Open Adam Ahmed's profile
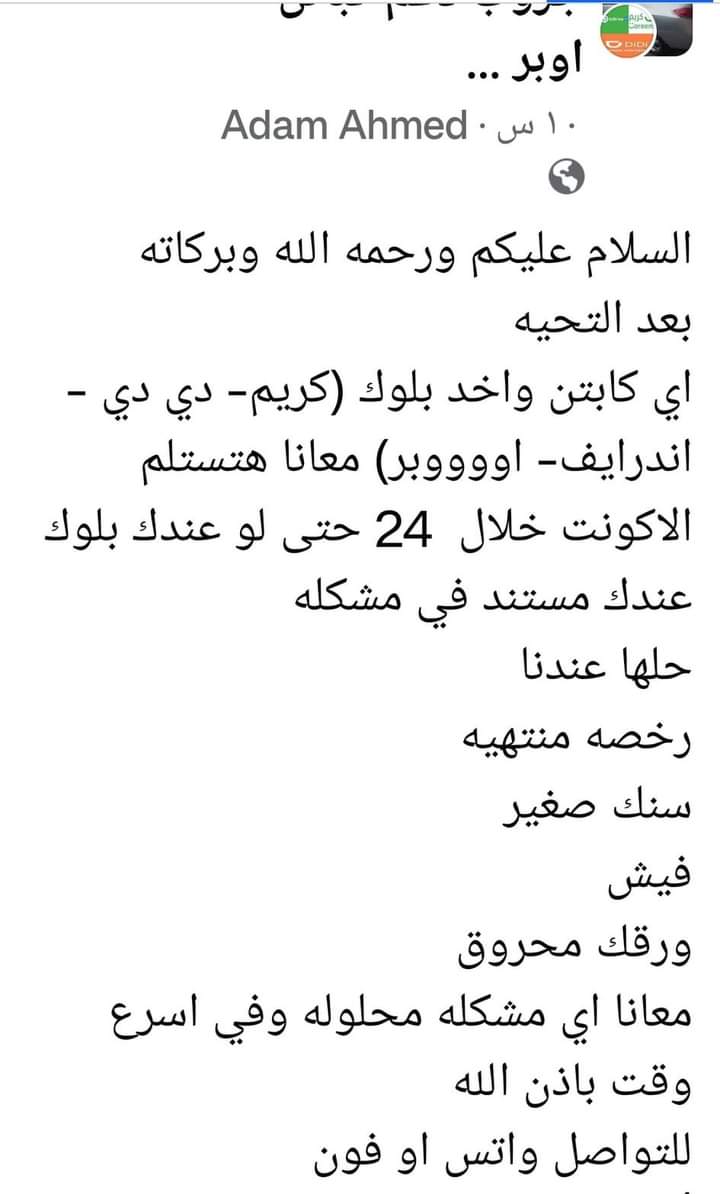The height and width of the screenshot is (1194, 720). 343,126
